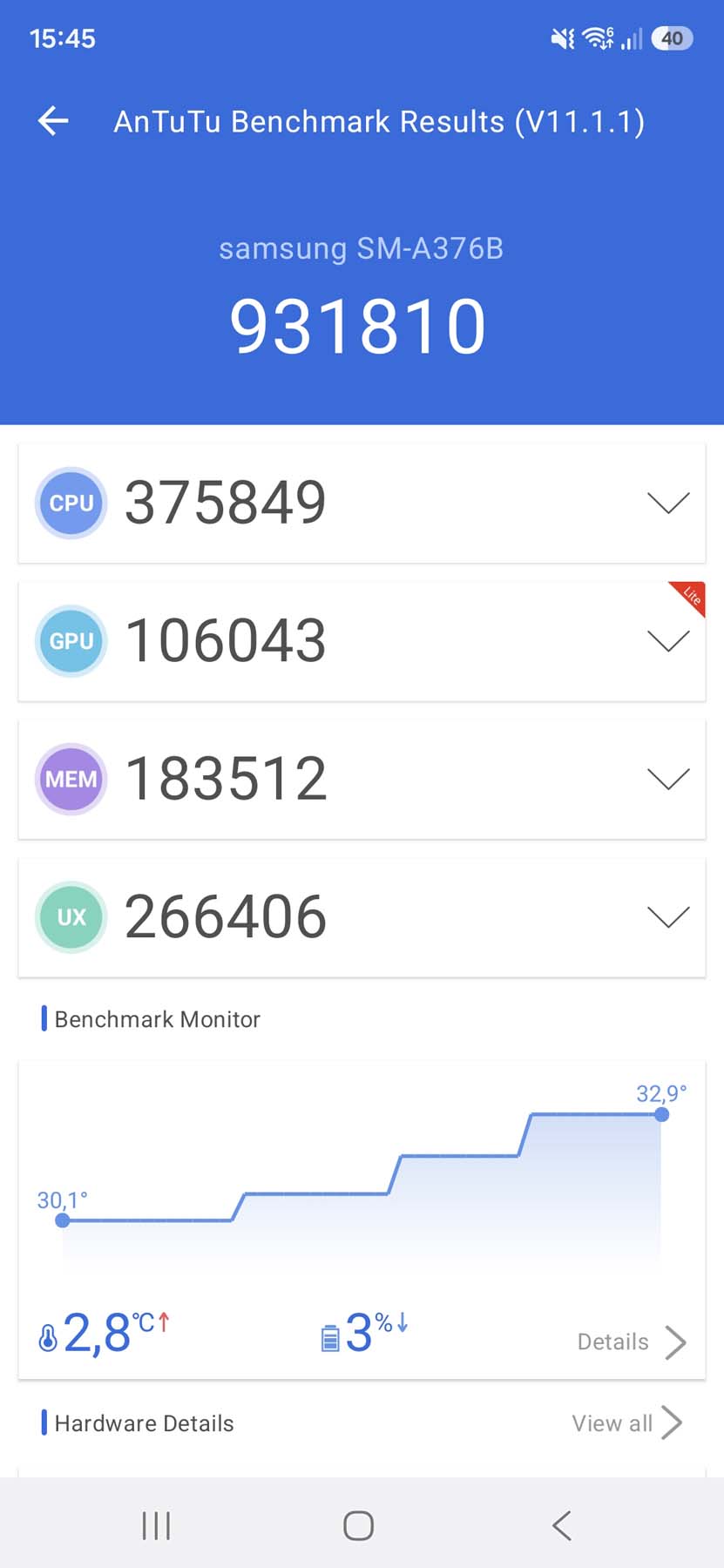Image resolution: width=724 pixels, height=1568 pixels.
Task: Go to the home screen
Action: pyautogui.click(x=358, y=1525)
